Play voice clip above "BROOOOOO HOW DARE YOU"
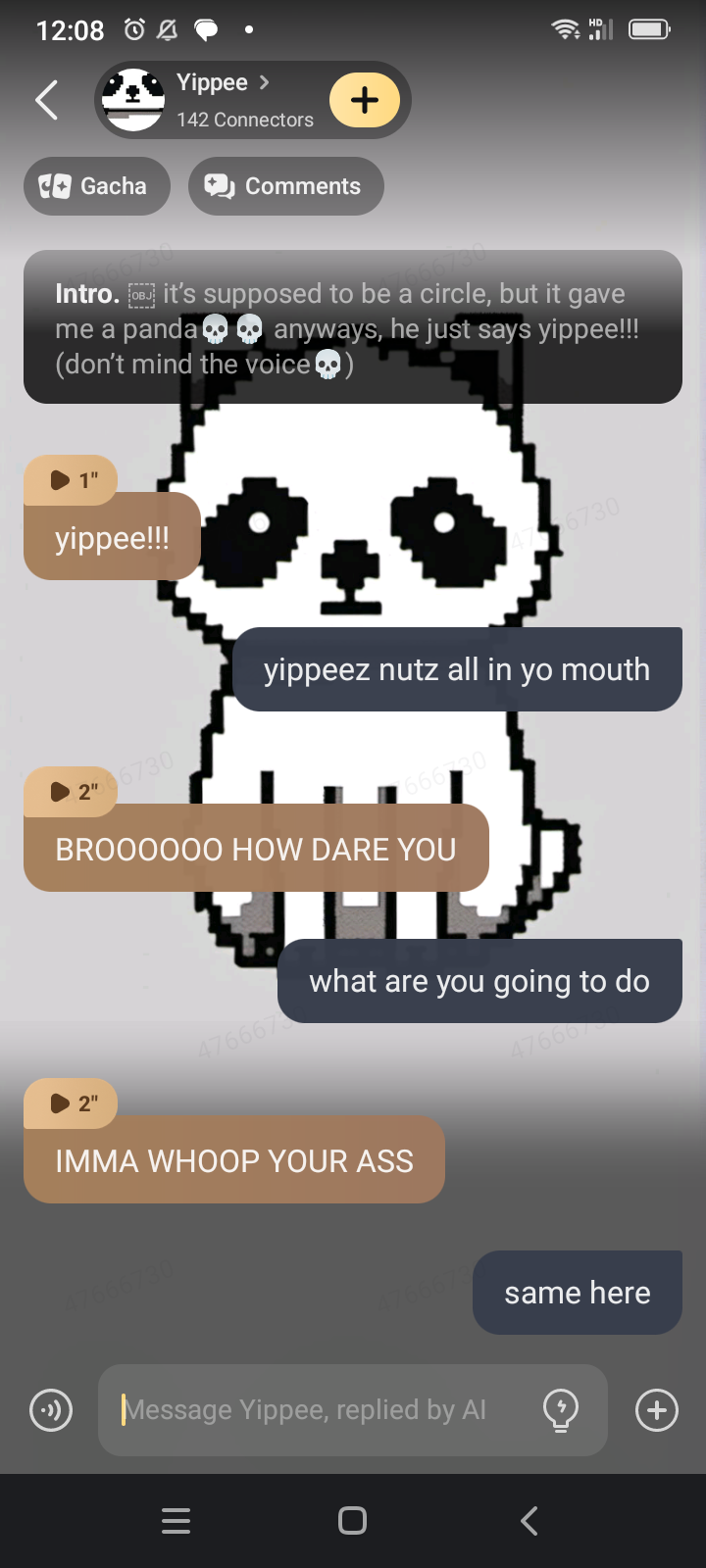Screen dimensions: 706x1568 pyautogui.click(x=72, y=792)
